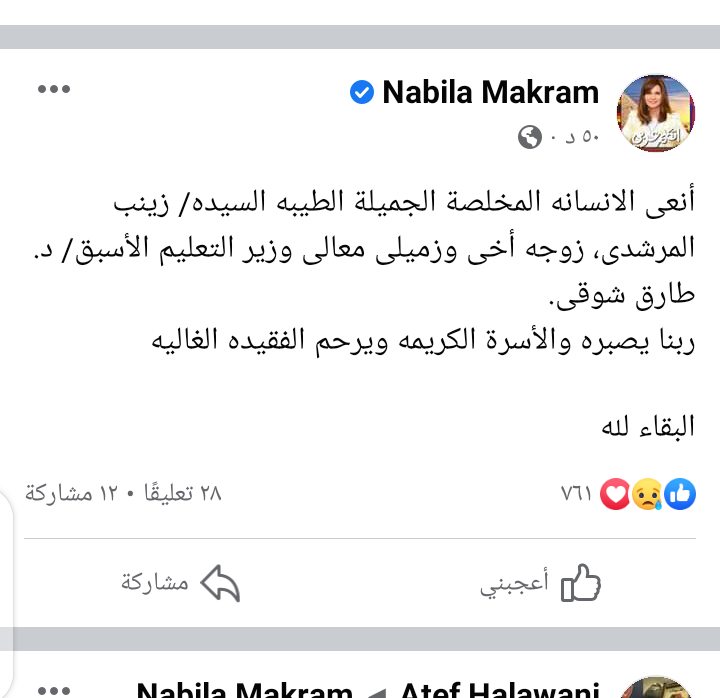The image size is (720, 698).
Task: Share the post with مشاركة button
Action: (x=180, y=584)
